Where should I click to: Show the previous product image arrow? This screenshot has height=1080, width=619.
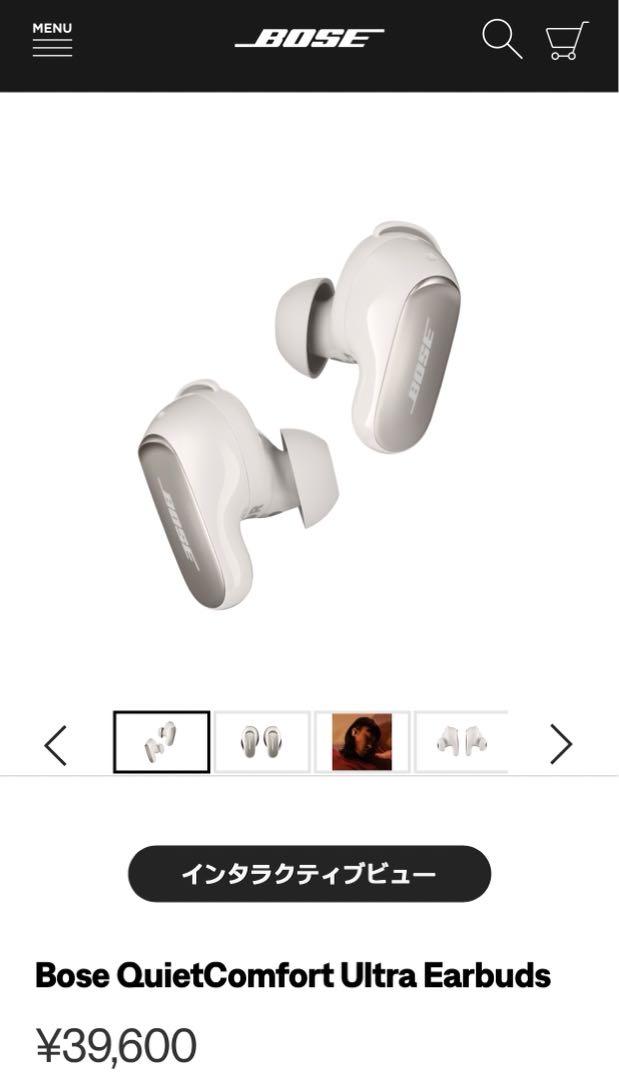[x=56, y=745]
